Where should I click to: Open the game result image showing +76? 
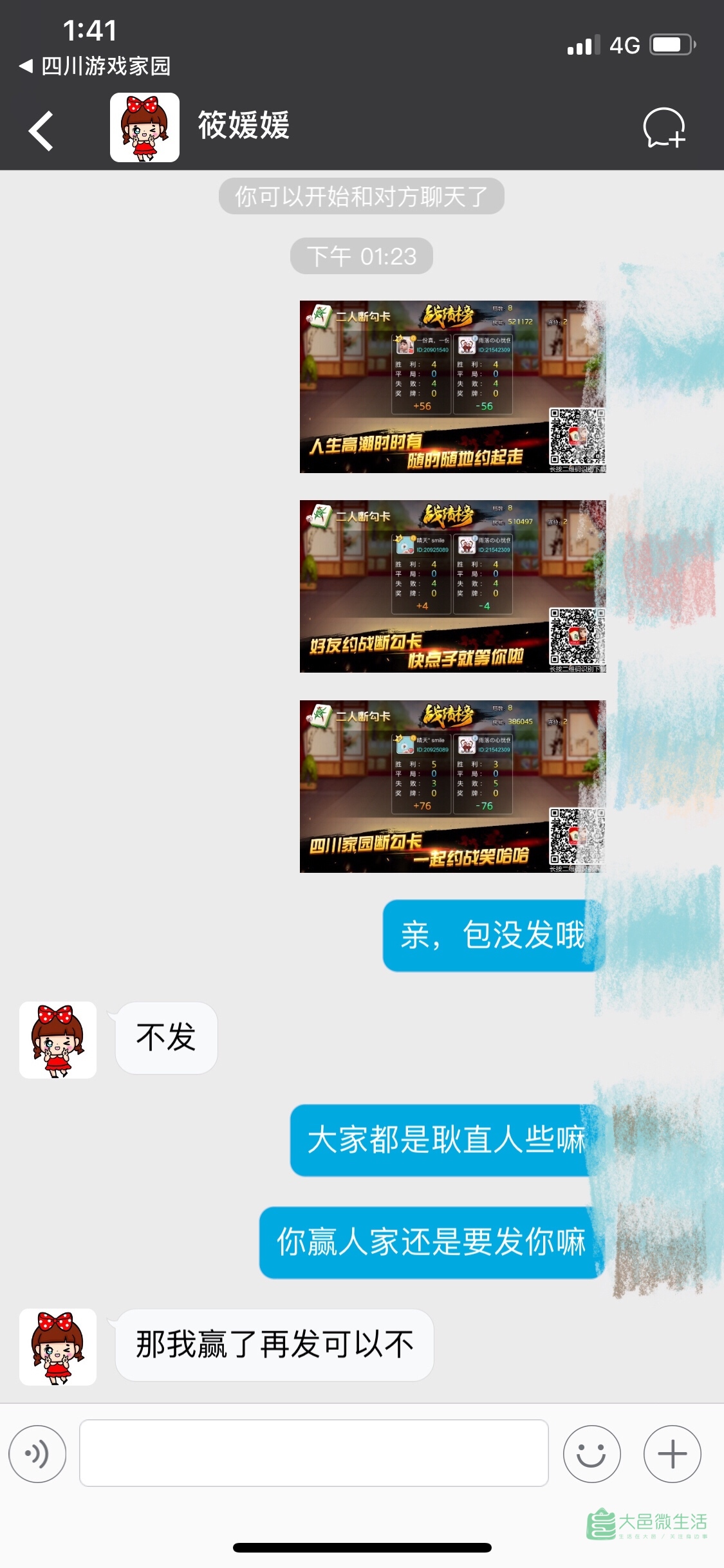[452, 786]
